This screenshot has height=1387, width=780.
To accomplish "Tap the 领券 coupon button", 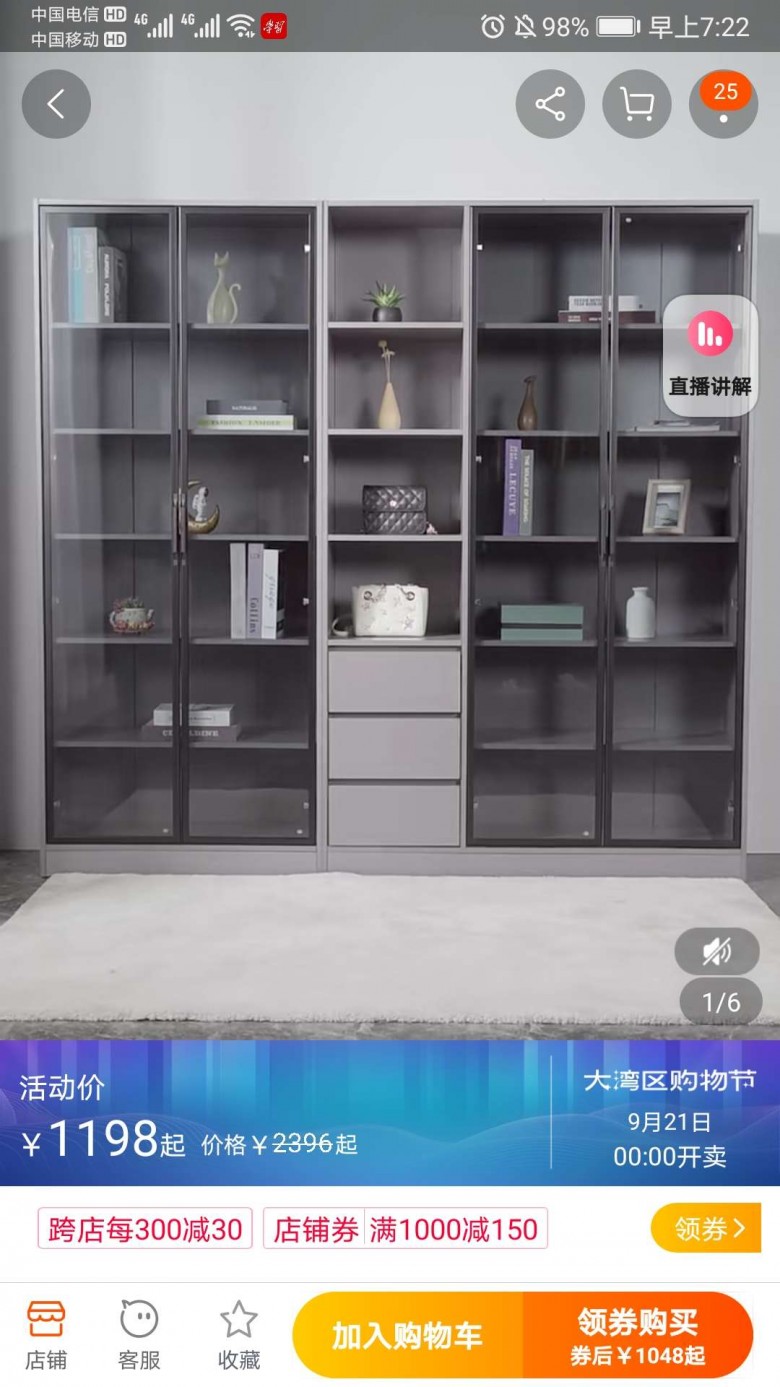I will [x=705, y=1228].
